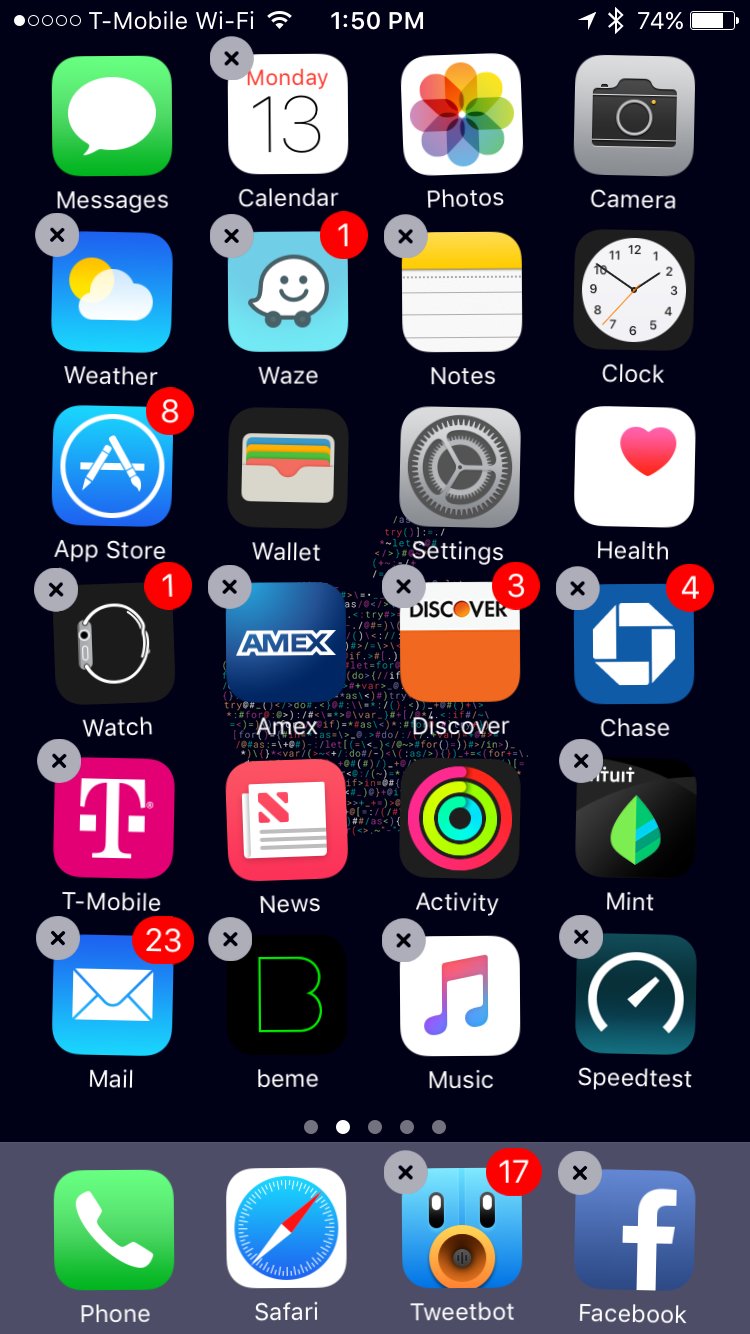Viewport: 750px width, 1334px height.
Task: Open the App Store
Action: (112, 466)
